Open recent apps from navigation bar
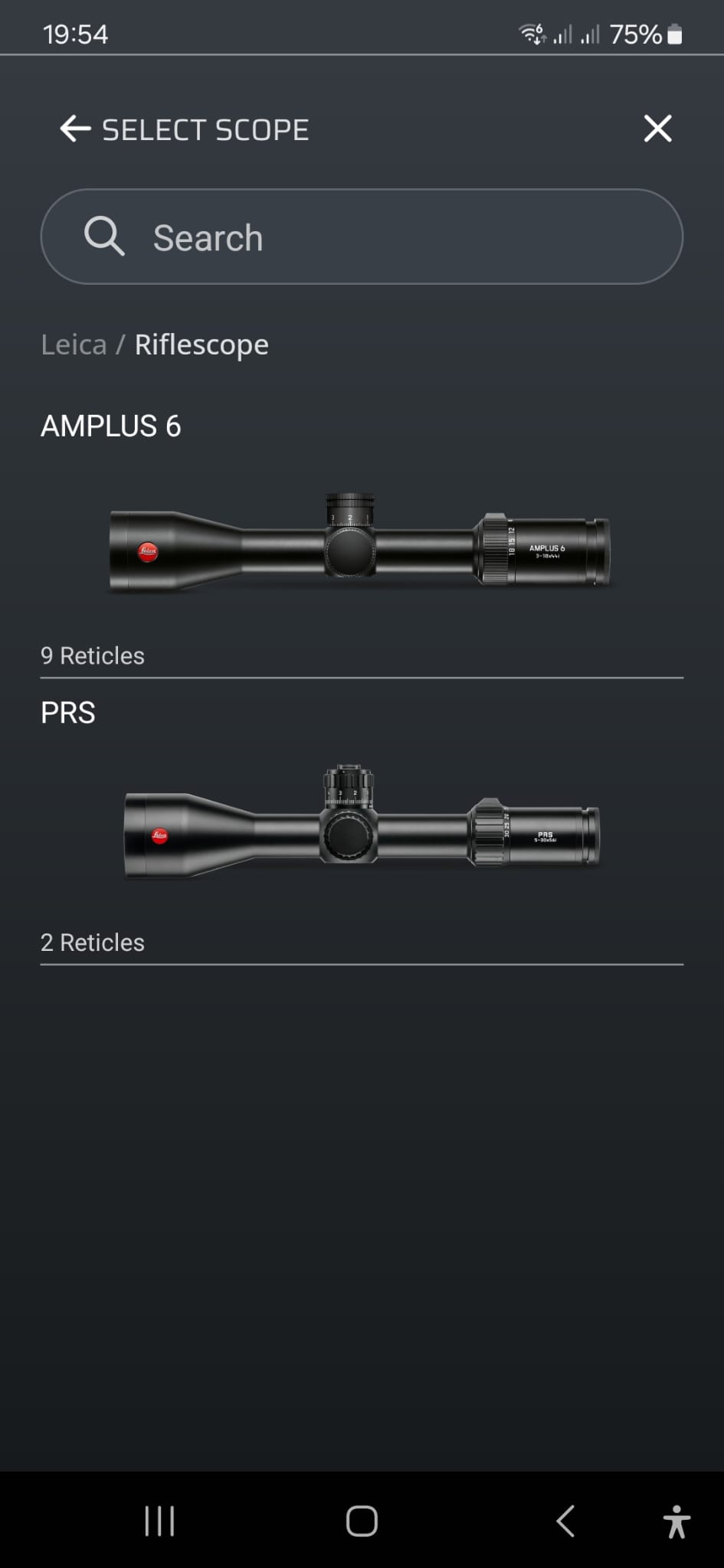 click(159, 1521)
